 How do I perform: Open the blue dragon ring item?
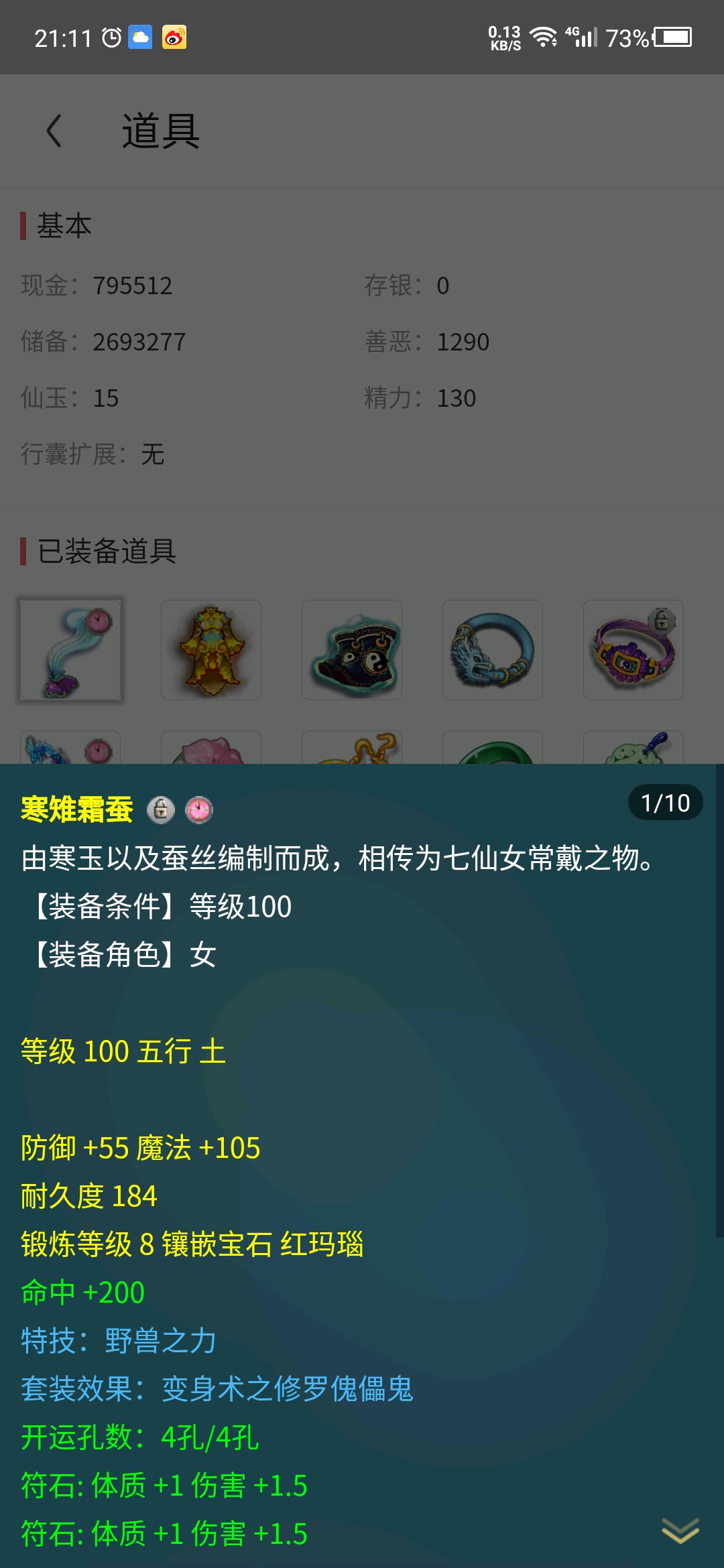[493, 650]
